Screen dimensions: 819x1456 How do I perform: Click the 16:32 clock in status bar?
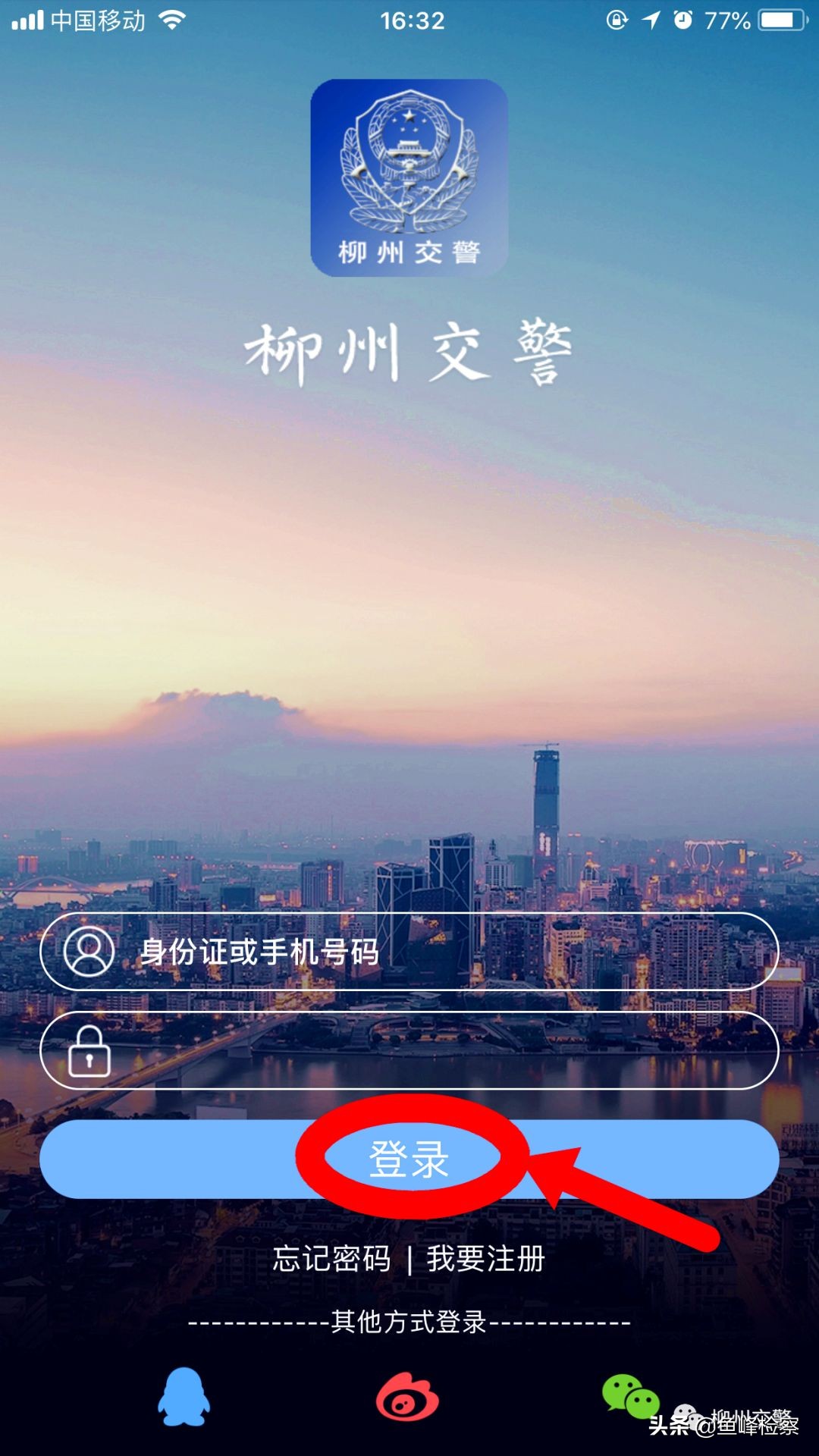point(409,20)
